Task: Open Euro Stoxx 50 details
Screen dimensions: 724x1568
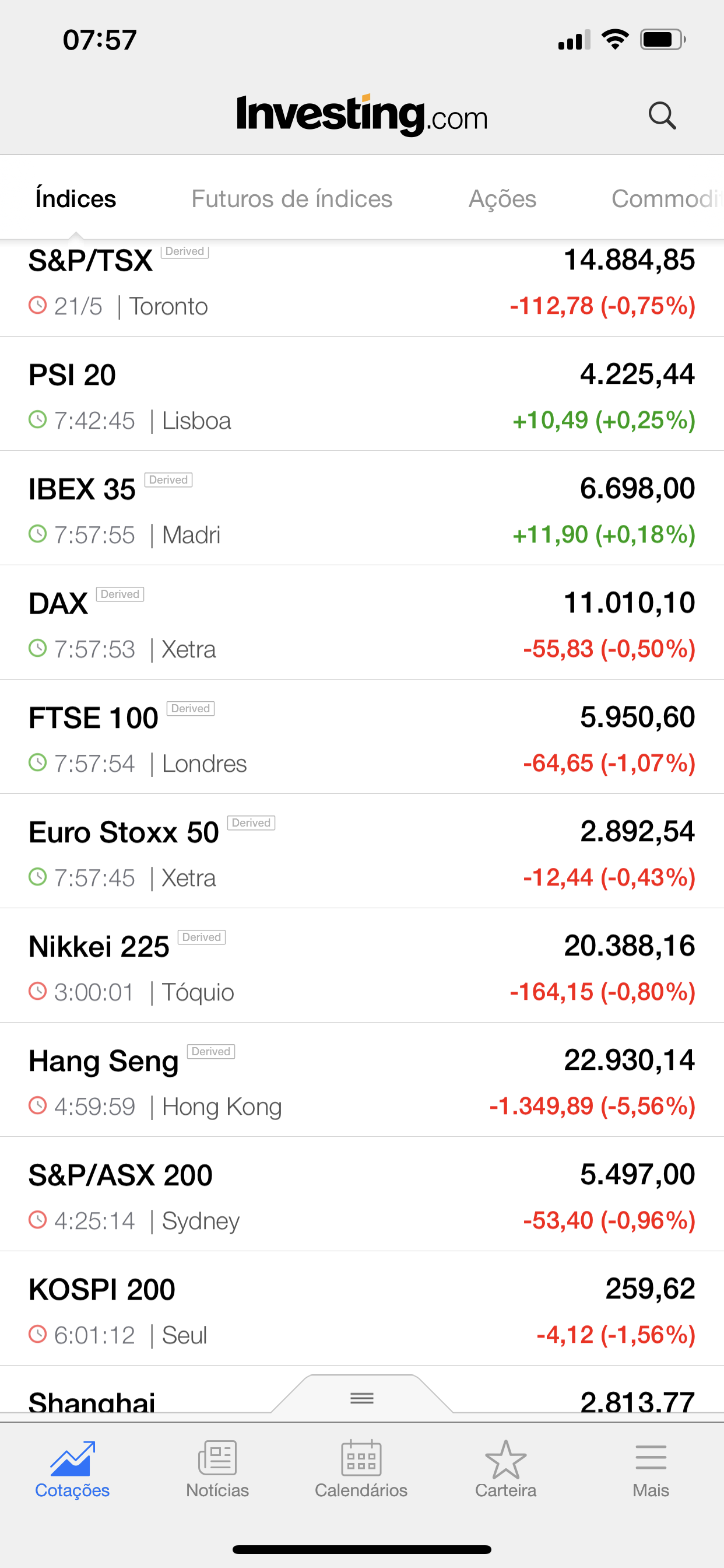Action: (x=362, y=852)
